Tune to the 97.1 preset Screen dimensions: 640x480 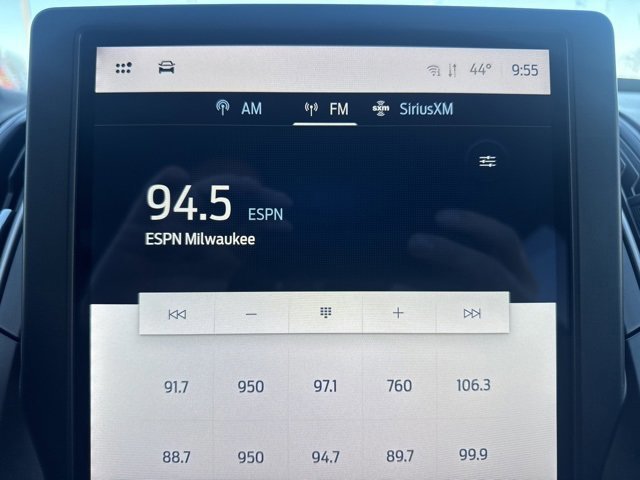coord(325,386)
